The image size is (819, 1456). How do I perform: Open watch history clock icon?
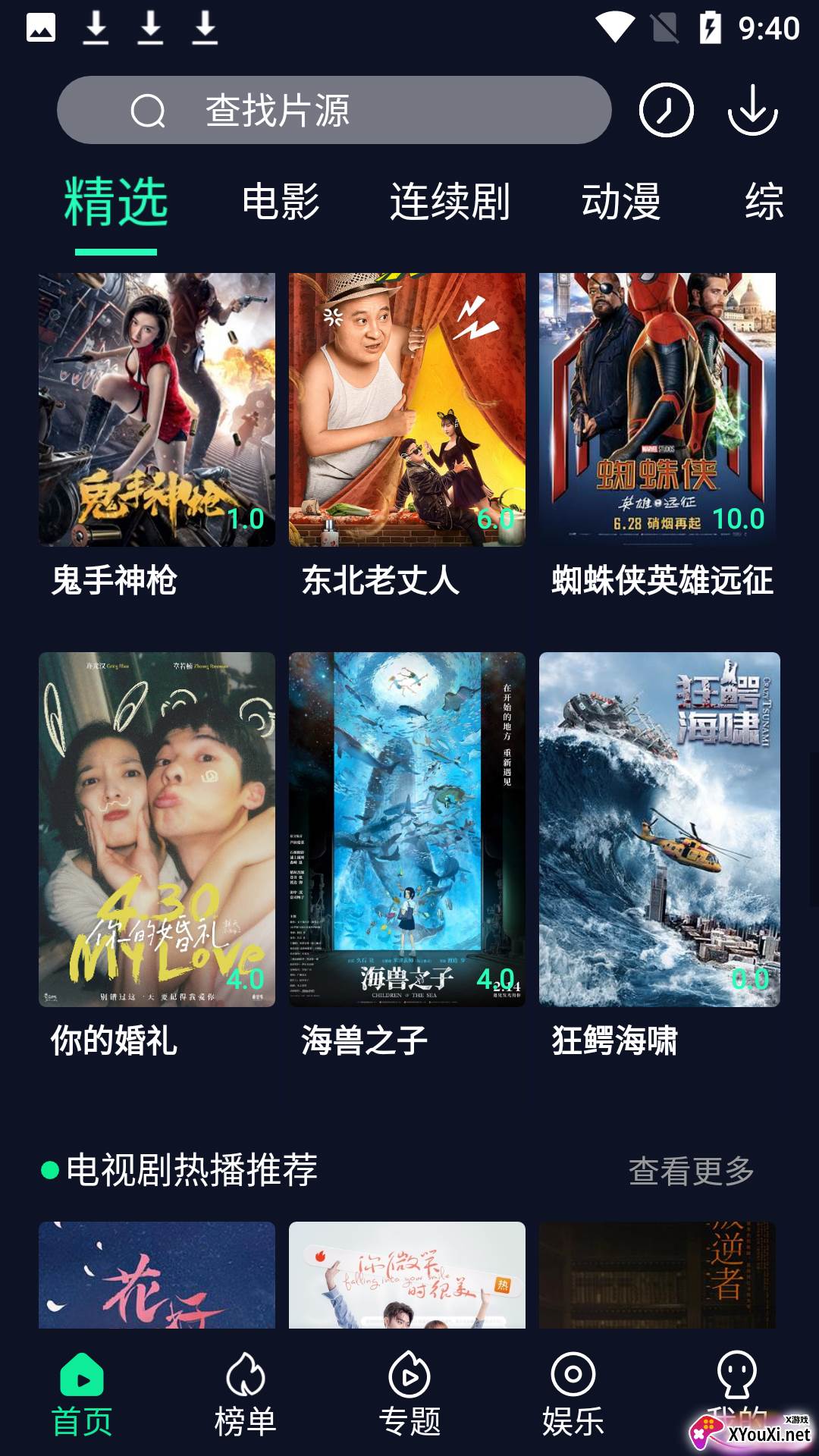click(666, 111)
